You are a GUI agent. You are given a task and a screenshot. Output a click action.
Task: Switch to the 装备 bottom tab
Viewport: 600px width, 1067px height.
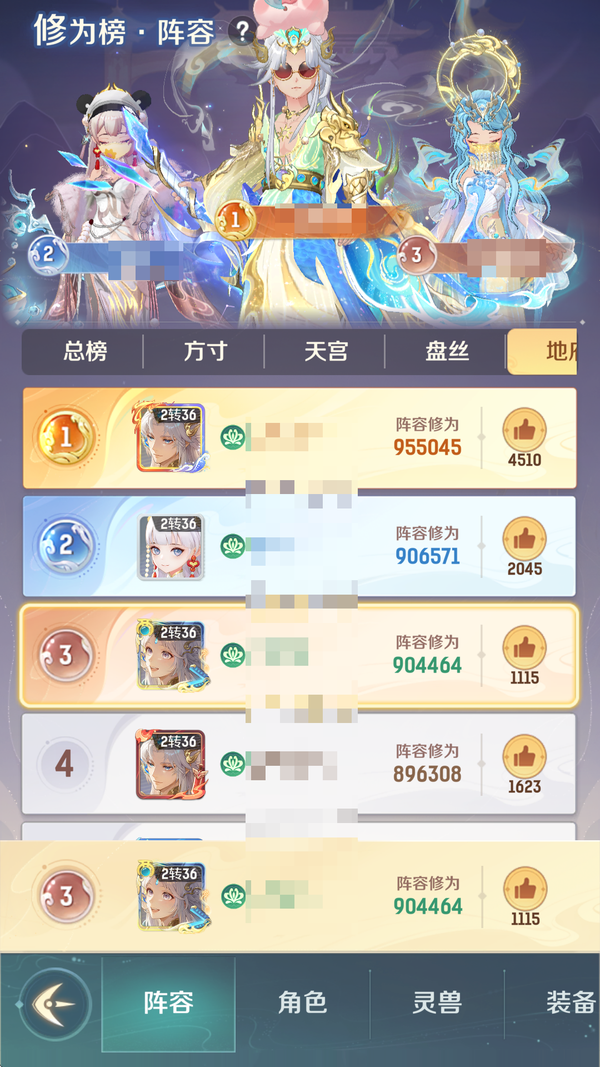coord(568,1004)
